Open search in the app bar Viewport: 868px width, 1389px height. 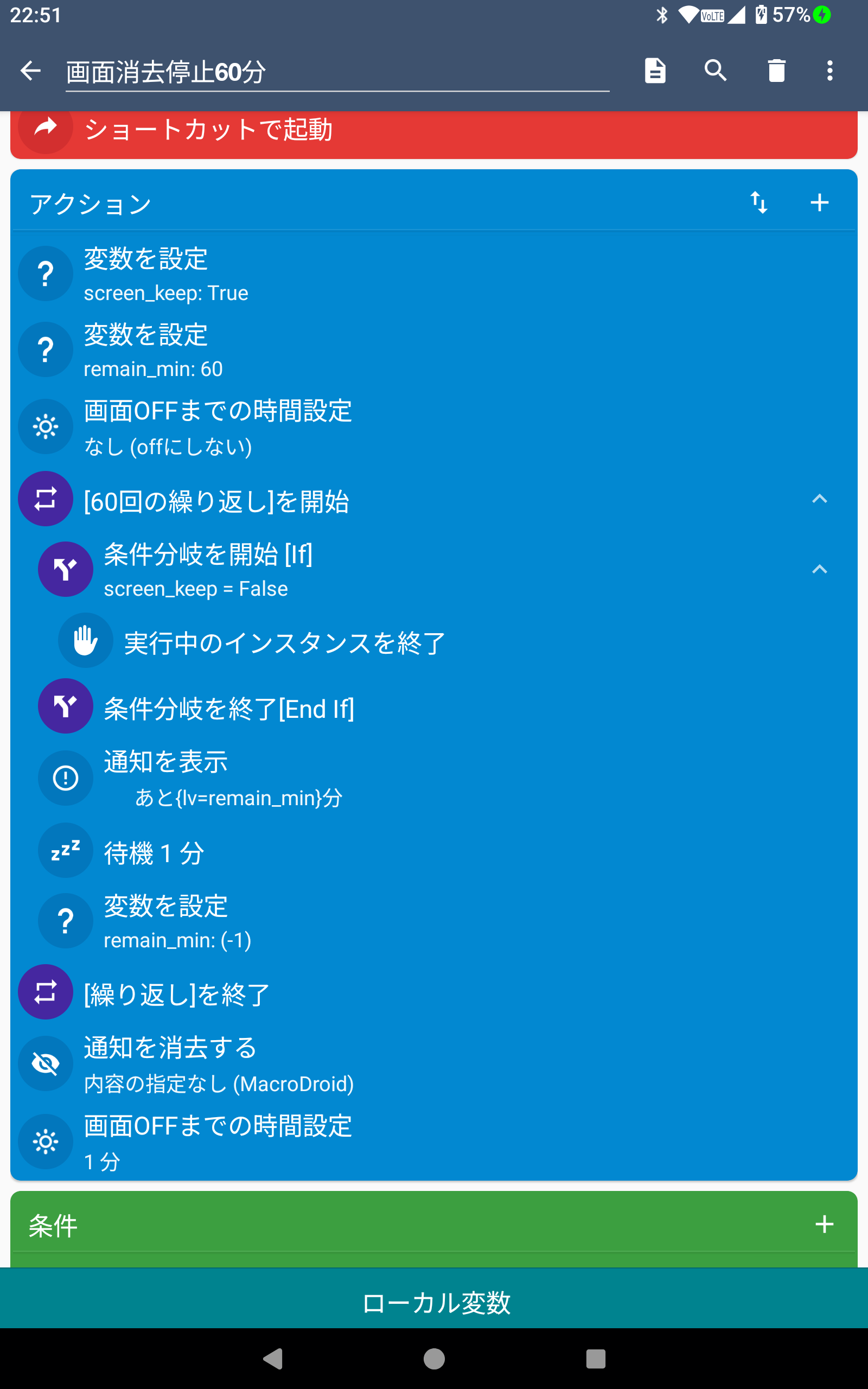[716, 71]
